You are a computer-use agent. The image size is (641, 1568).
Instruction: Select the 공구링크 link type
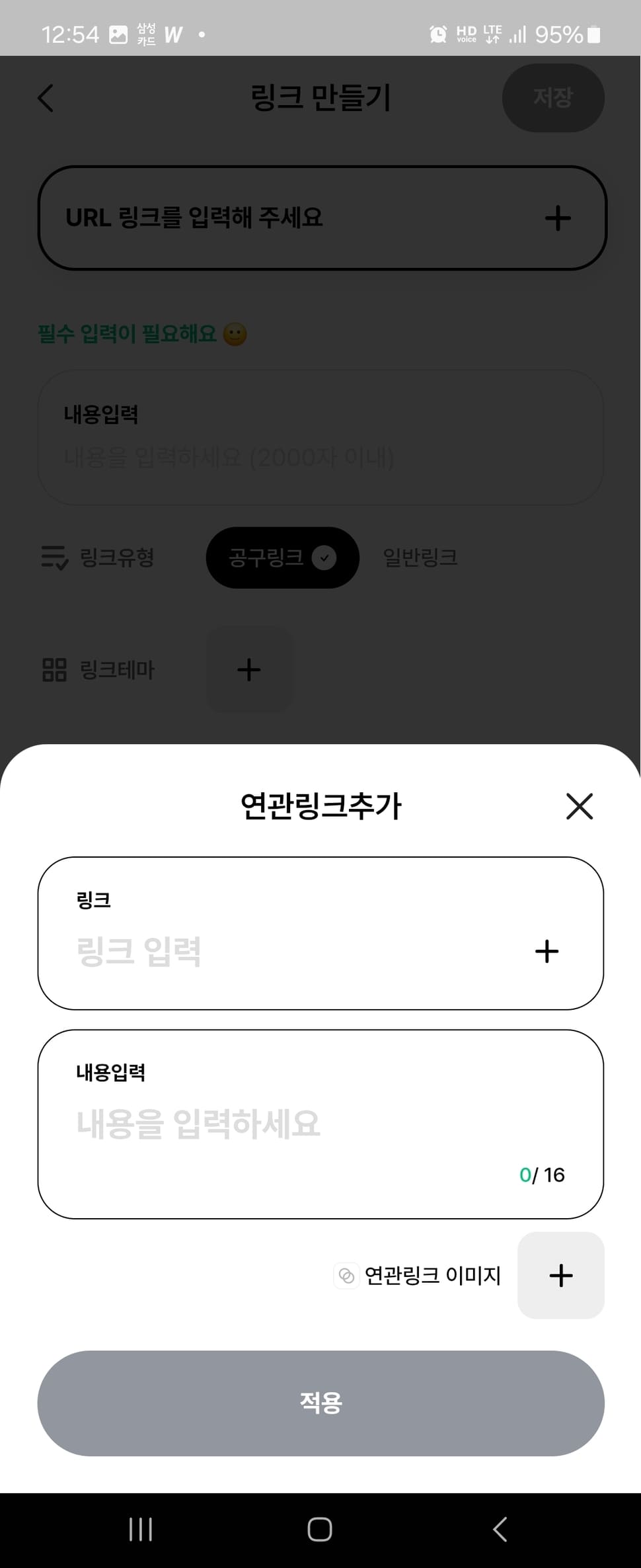click(282, 557)
